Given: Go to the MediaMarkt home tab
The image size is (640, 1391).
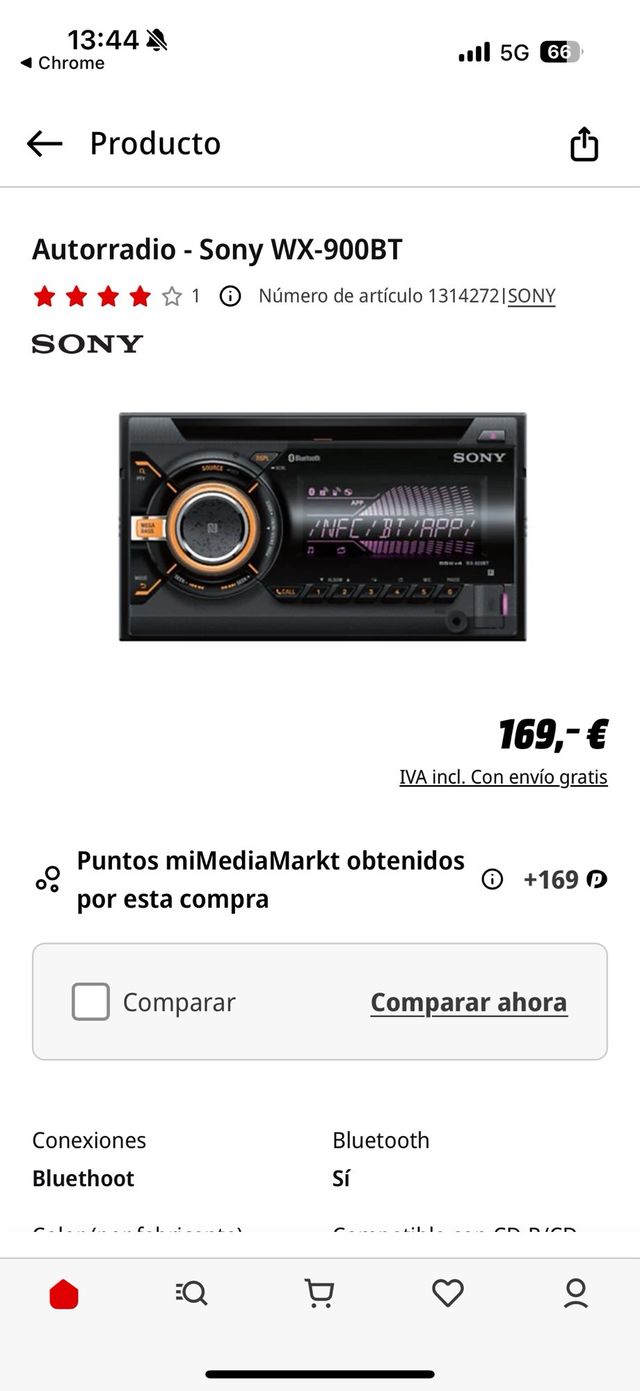Looking at the screenshot, I should coord(64,1295).
